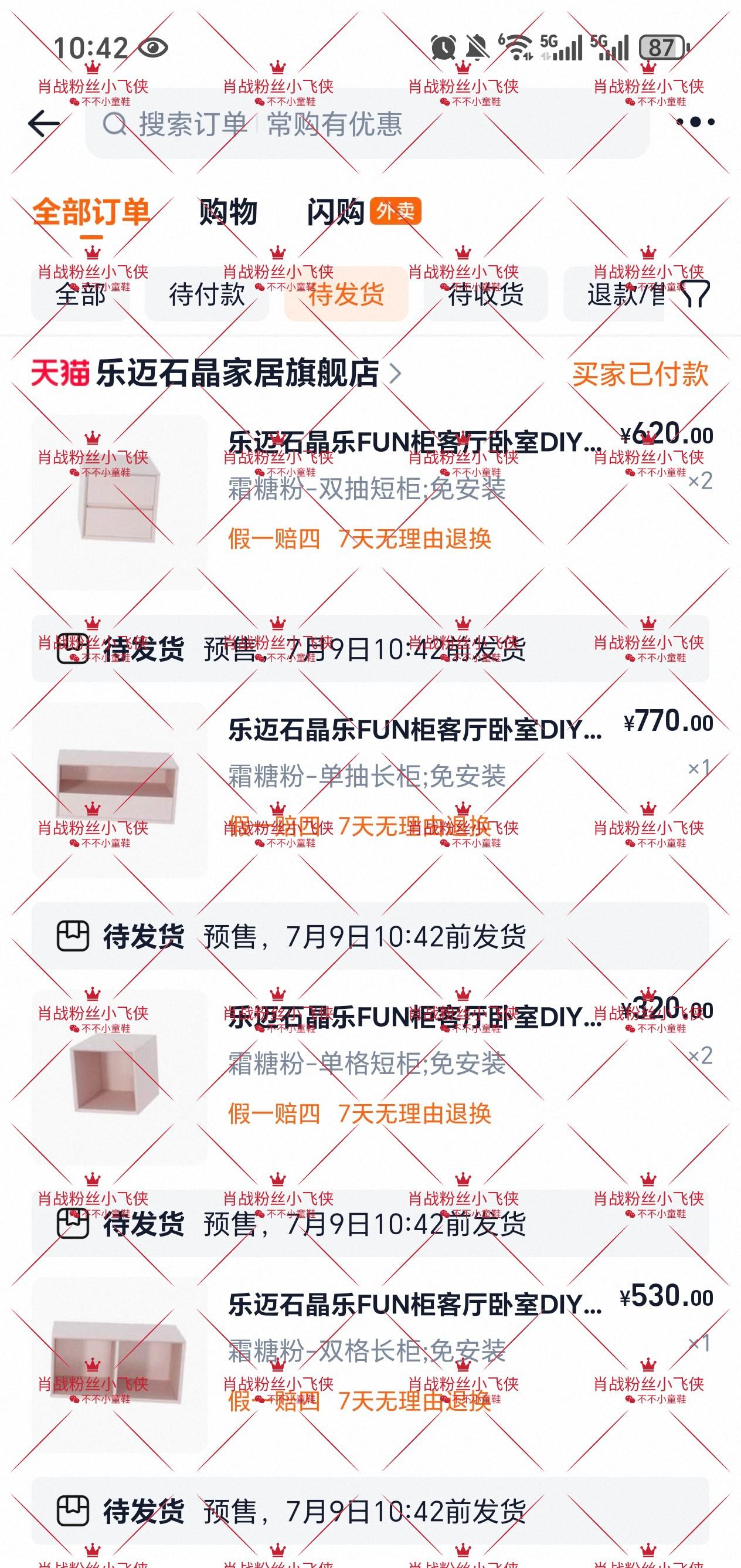Image resolution: width=741 pixels, height=1568 pixels.
Task: Open the 双抽短抽 ¥620 order item
Action: coord(370,503)
